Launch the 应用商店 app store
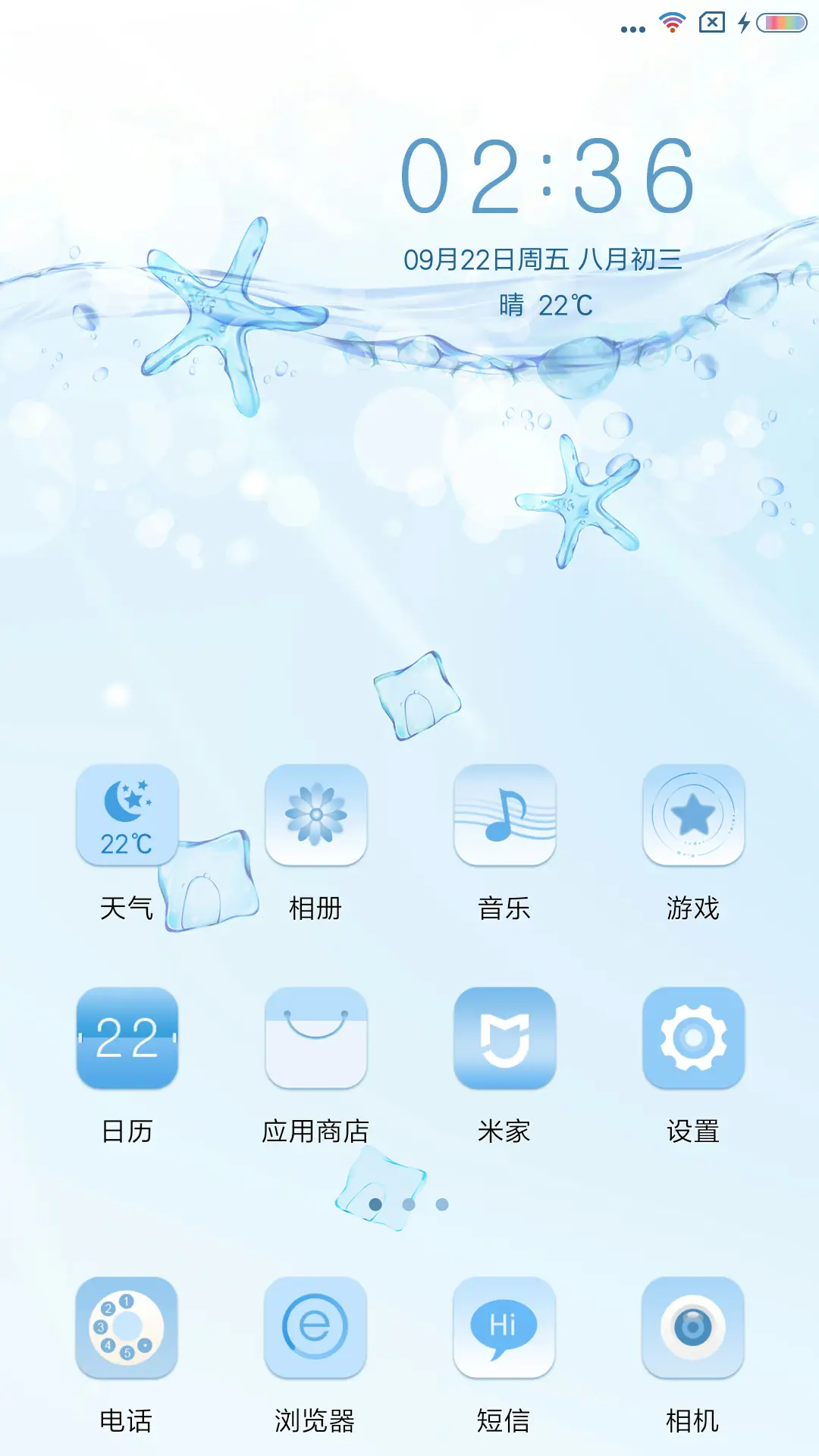The image size is (819, 1456). tap(316, 1037)
